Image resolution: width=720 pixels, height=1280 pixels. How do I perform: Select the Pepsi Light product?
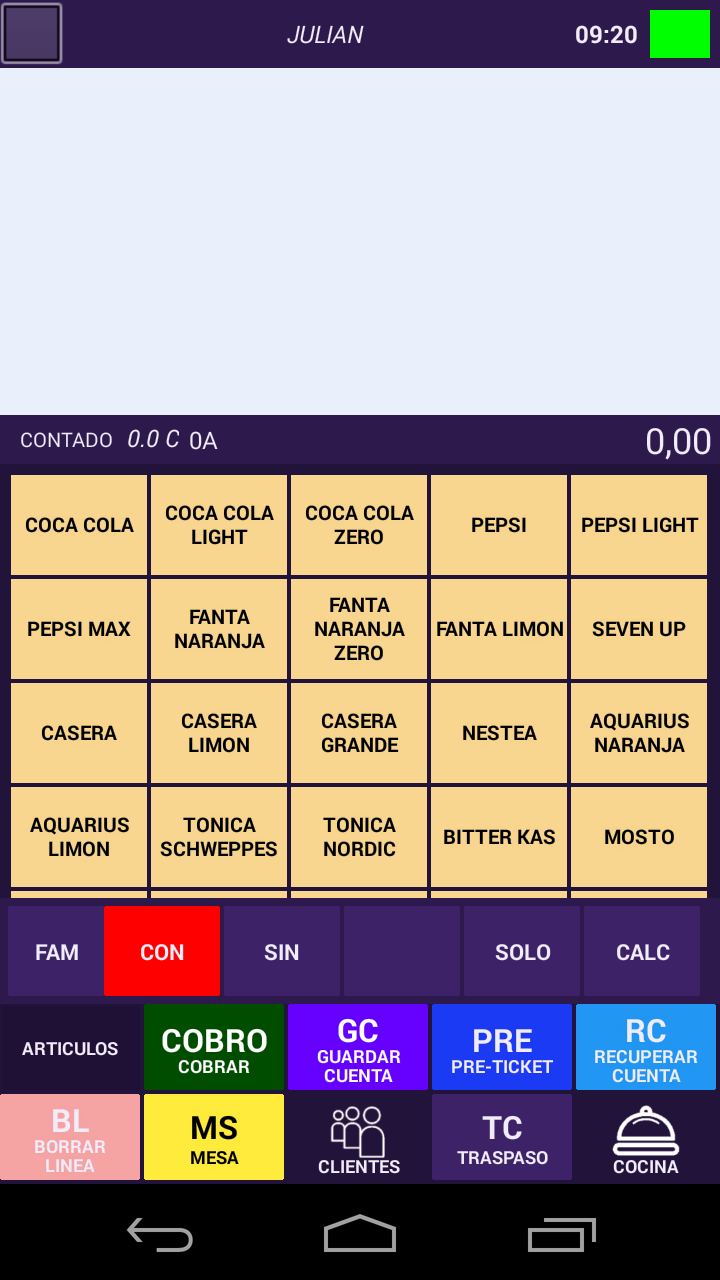639,525
